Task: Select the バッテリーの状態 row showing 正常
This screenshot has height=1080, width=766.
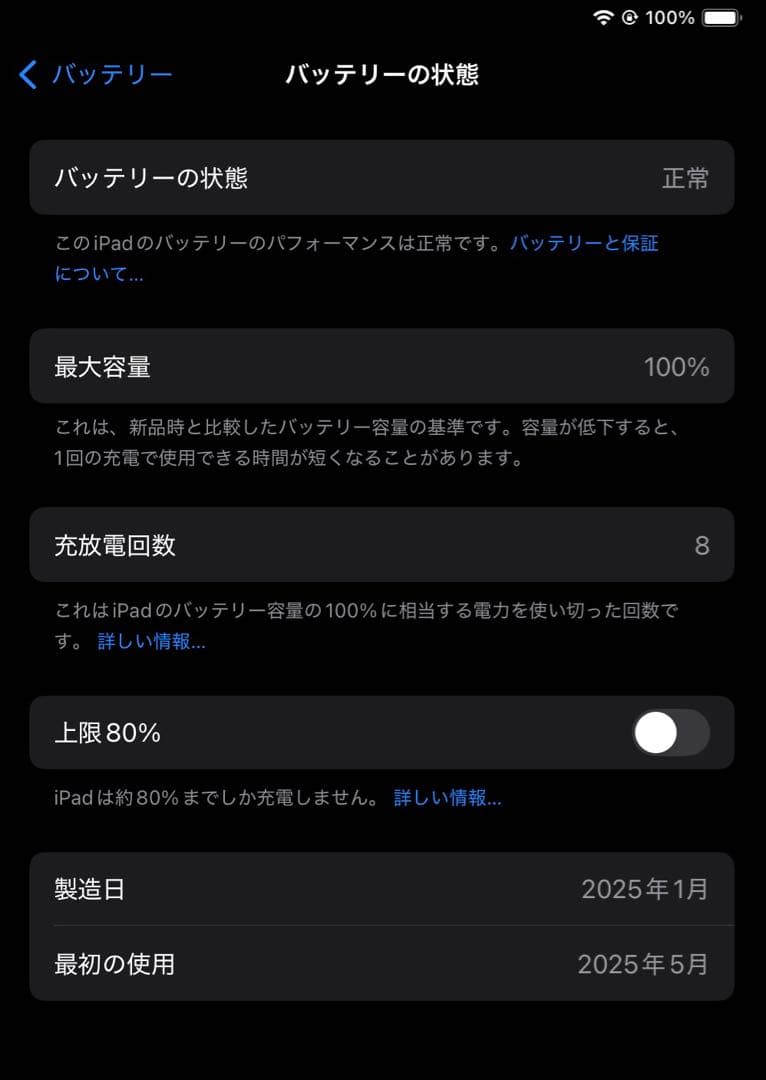Action: click(383, 178)
